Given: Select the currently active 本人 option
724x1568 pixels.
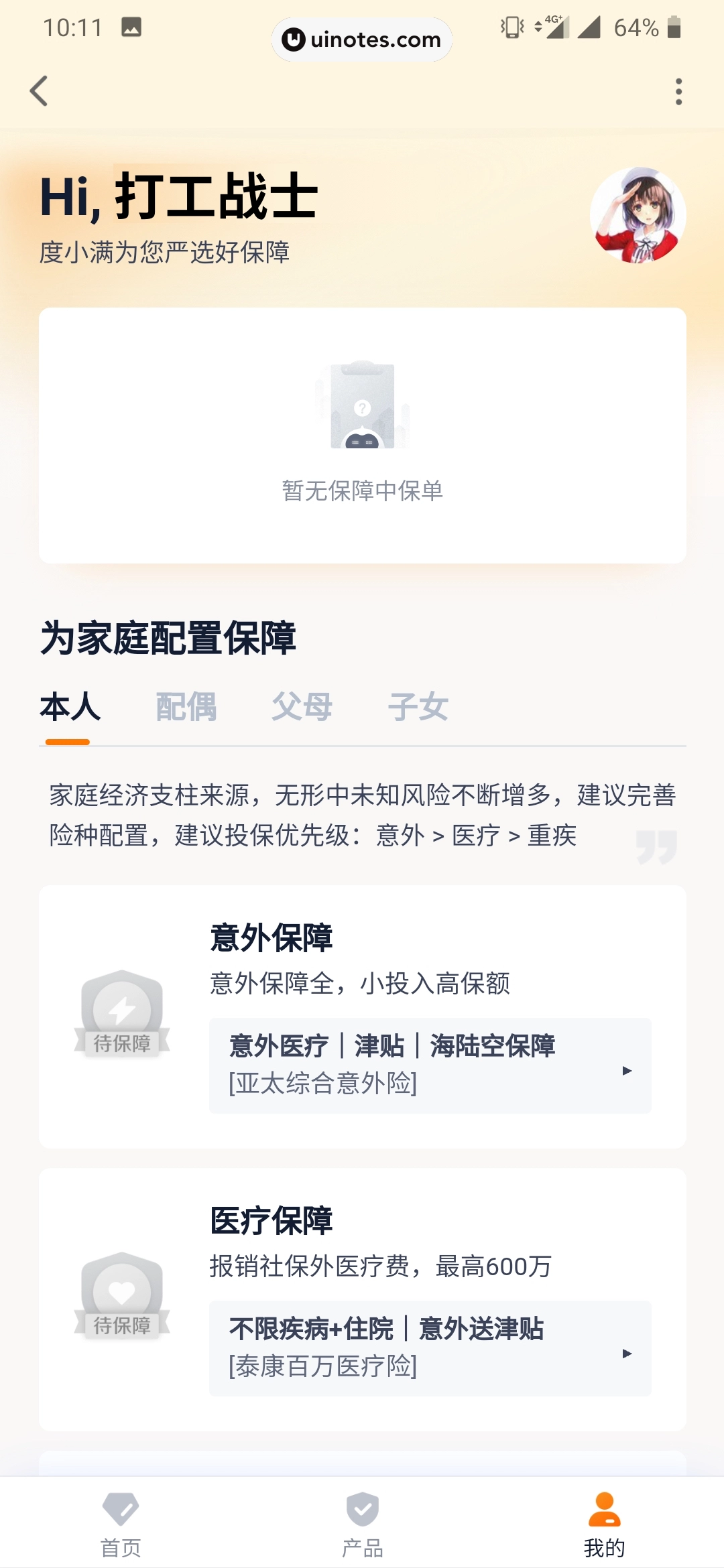Looking at the screenshot, I should click(x=68, y=708).
